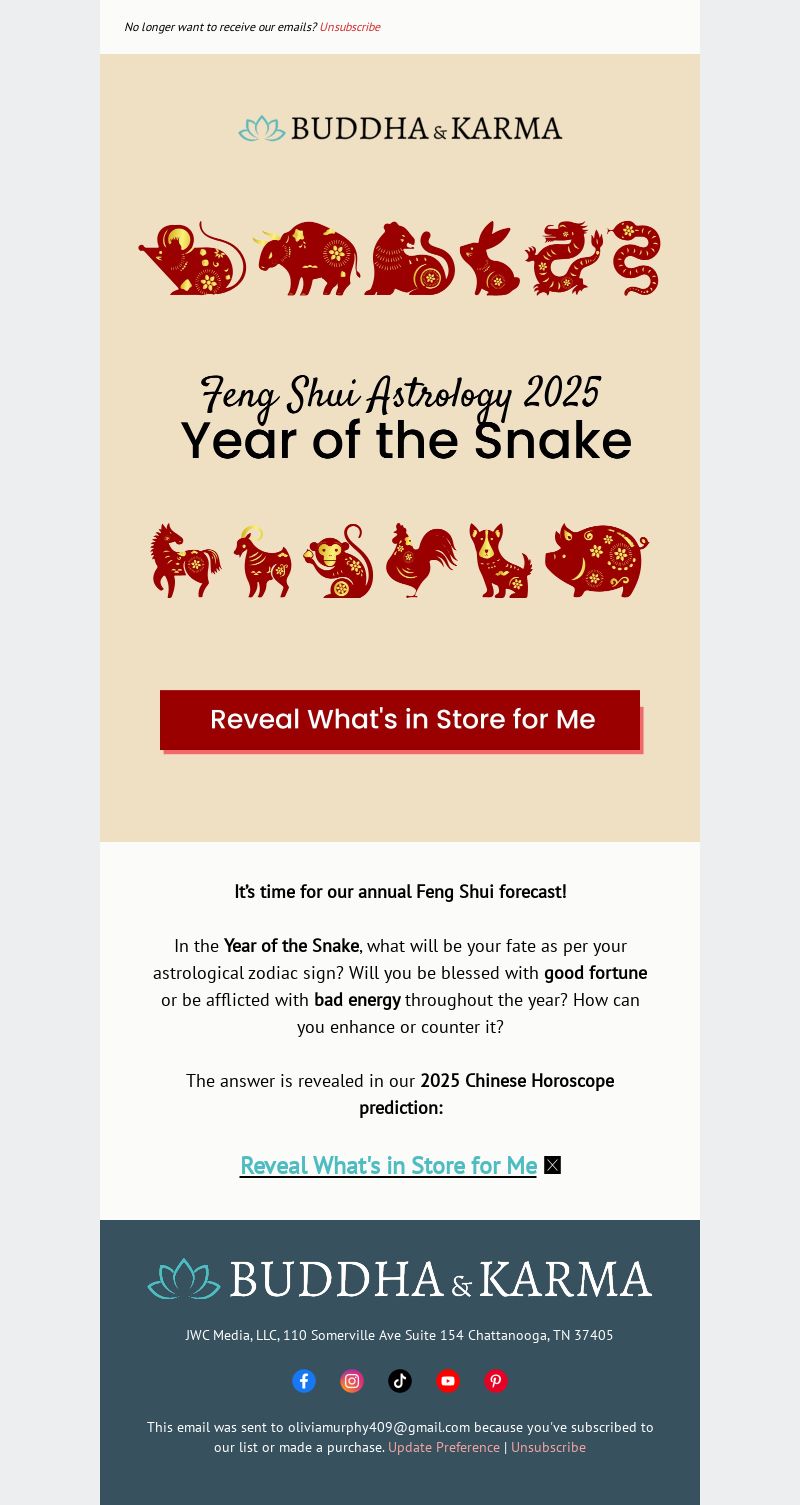Open the teal Reveal What's in Store link

point(388,1165)
